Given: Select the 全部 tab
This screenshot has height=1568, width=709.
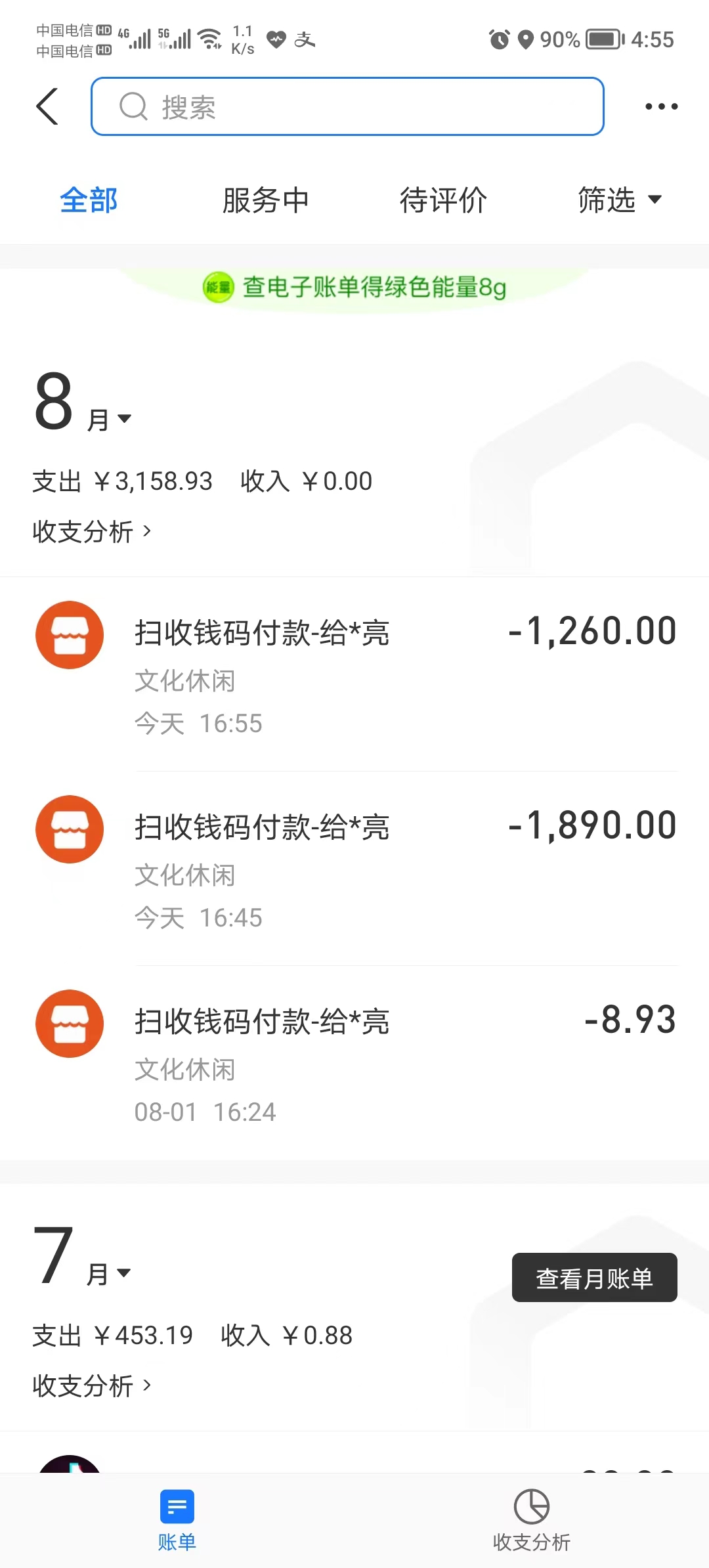Looking at the screenshot, I should [89, 200].
